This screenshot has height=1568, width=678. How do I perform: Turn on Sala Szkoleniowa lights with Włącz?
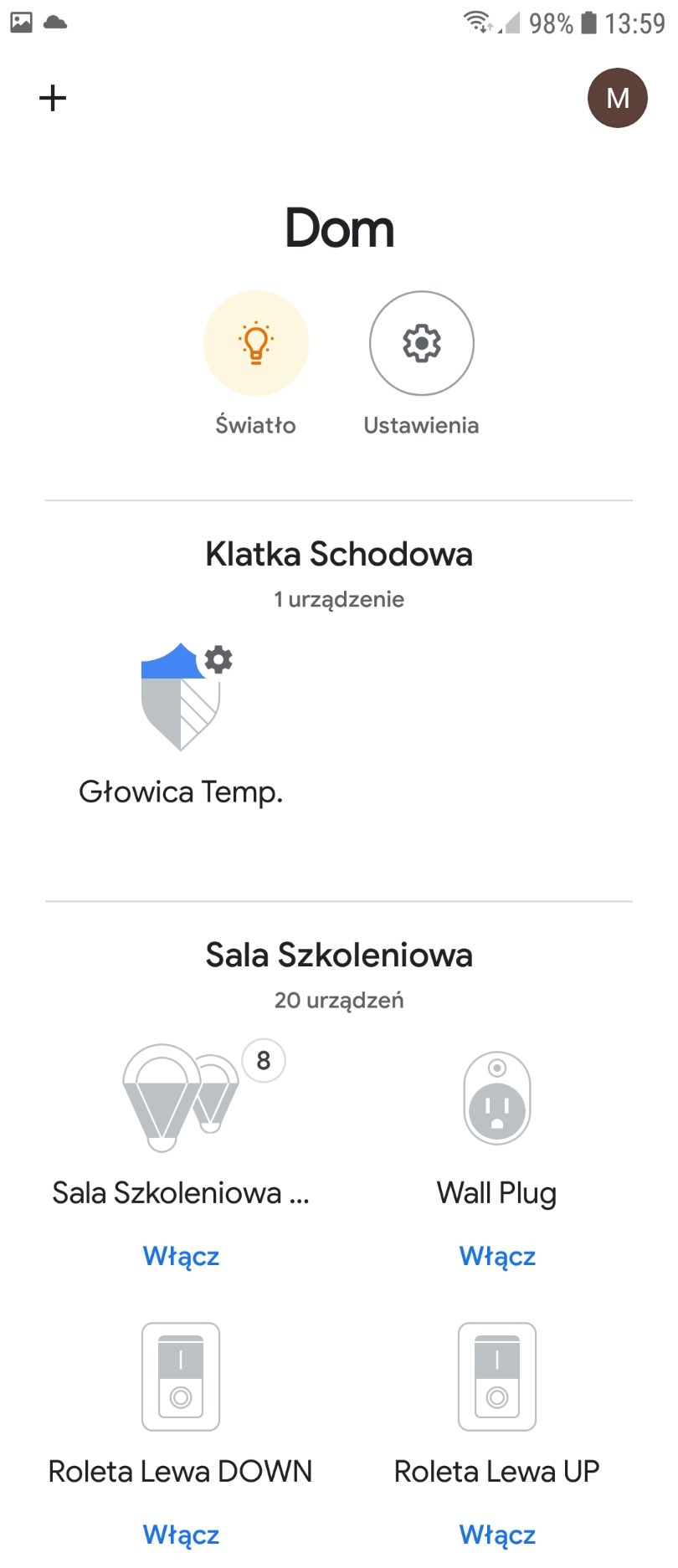tap(181, 1256)
